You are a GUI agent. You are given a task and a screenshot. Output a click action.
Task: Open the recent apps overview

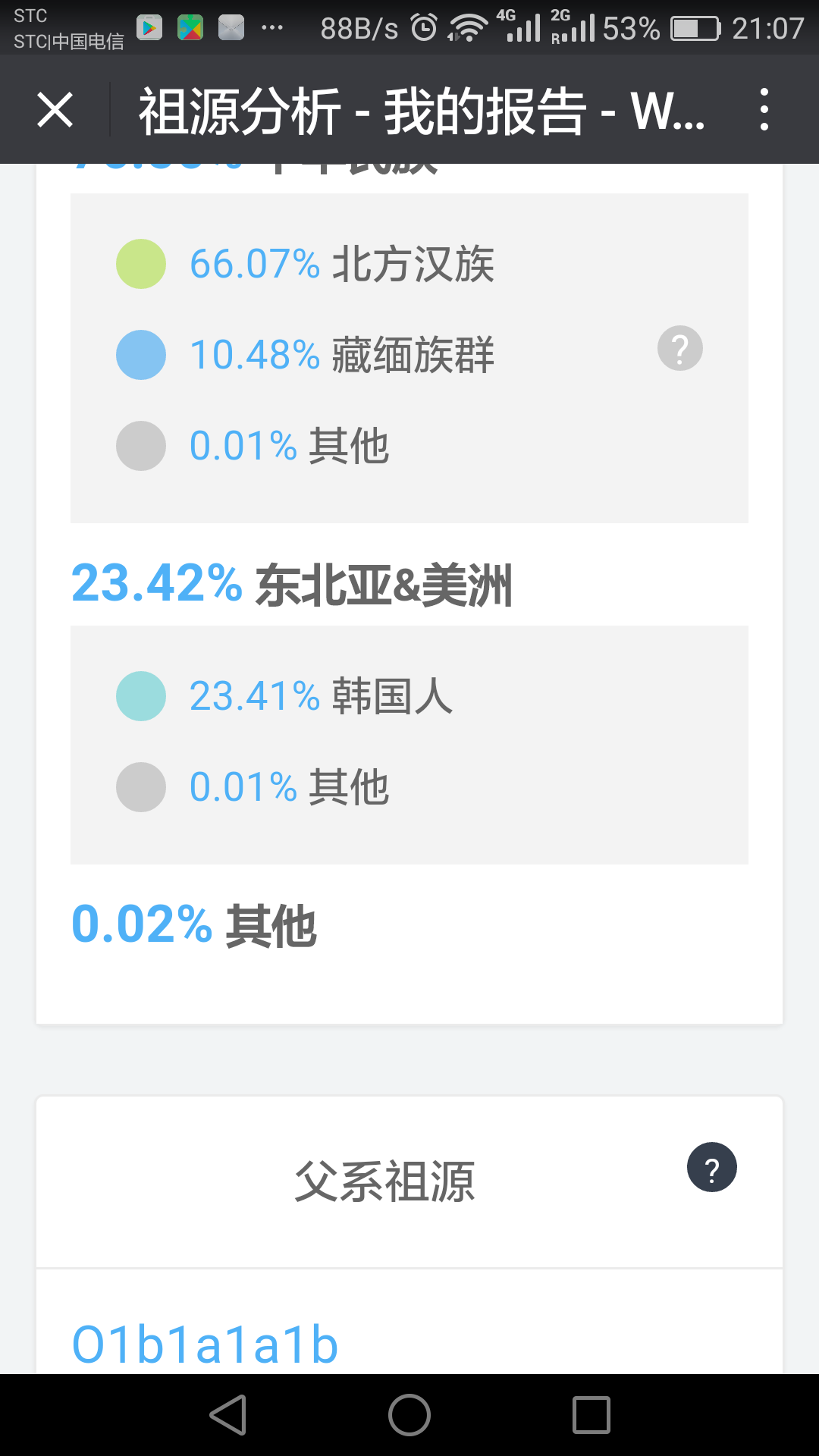(x=591, y=1415)
